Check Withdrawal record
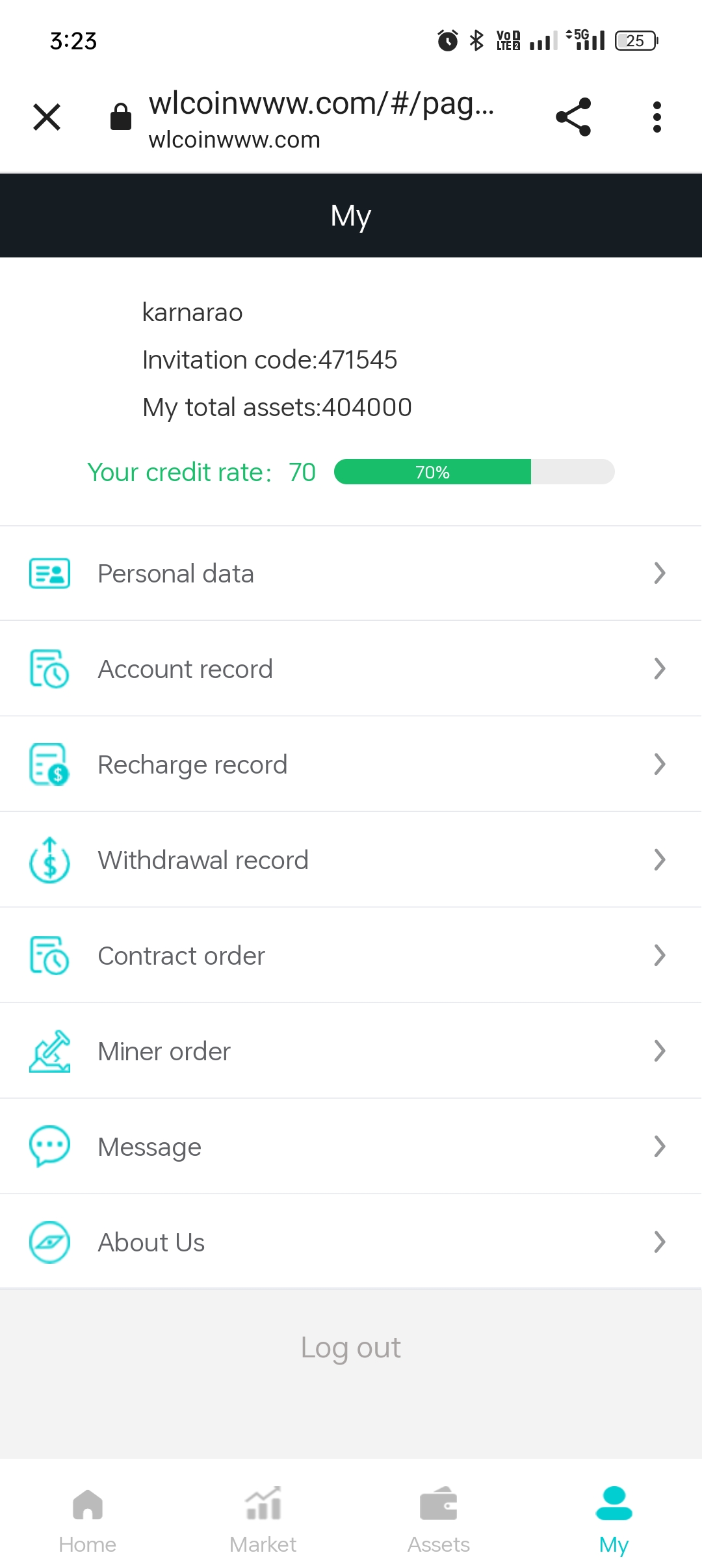Screen dimensions: 702x1568 coord(351,860)
